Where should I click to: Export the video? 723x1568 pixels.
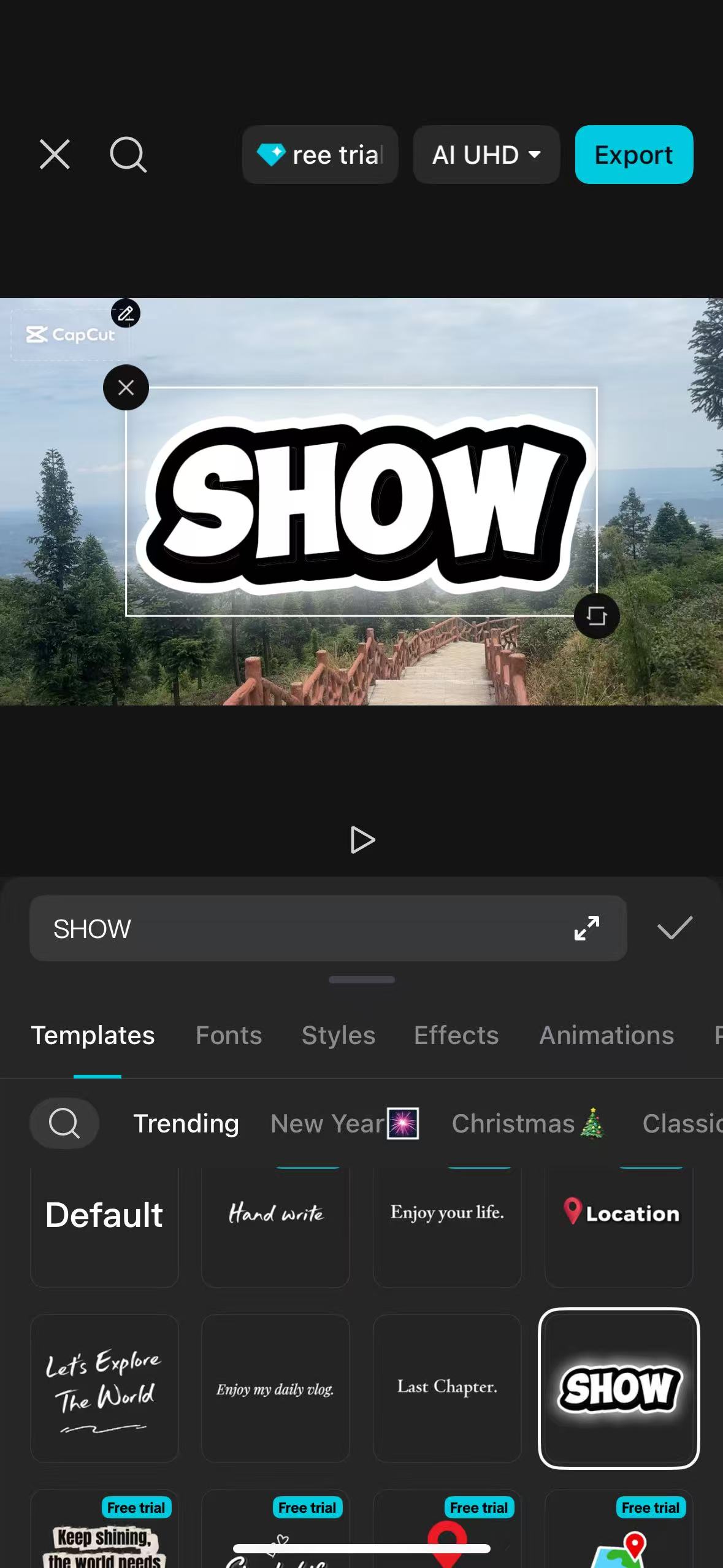point(633,155)
